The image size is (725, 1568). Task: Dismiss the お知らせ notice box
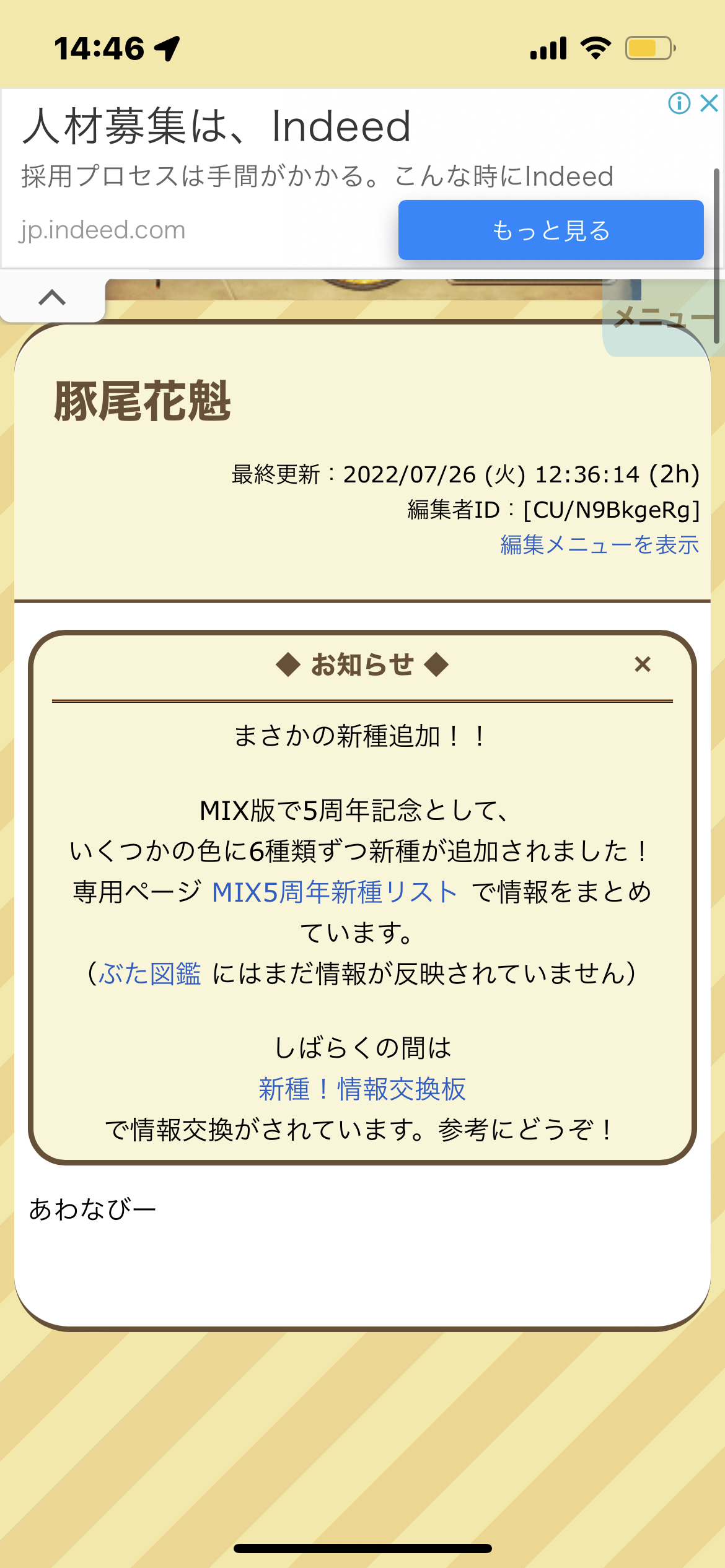(643, 664)
